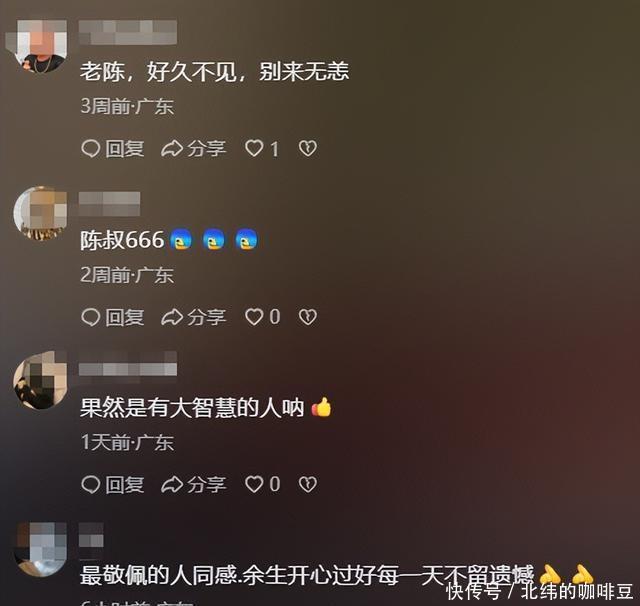640x606 pixels.
Task: Open the avatar of the "果然是有大智慧的人呐" commenter
Action: coord(41,380)
